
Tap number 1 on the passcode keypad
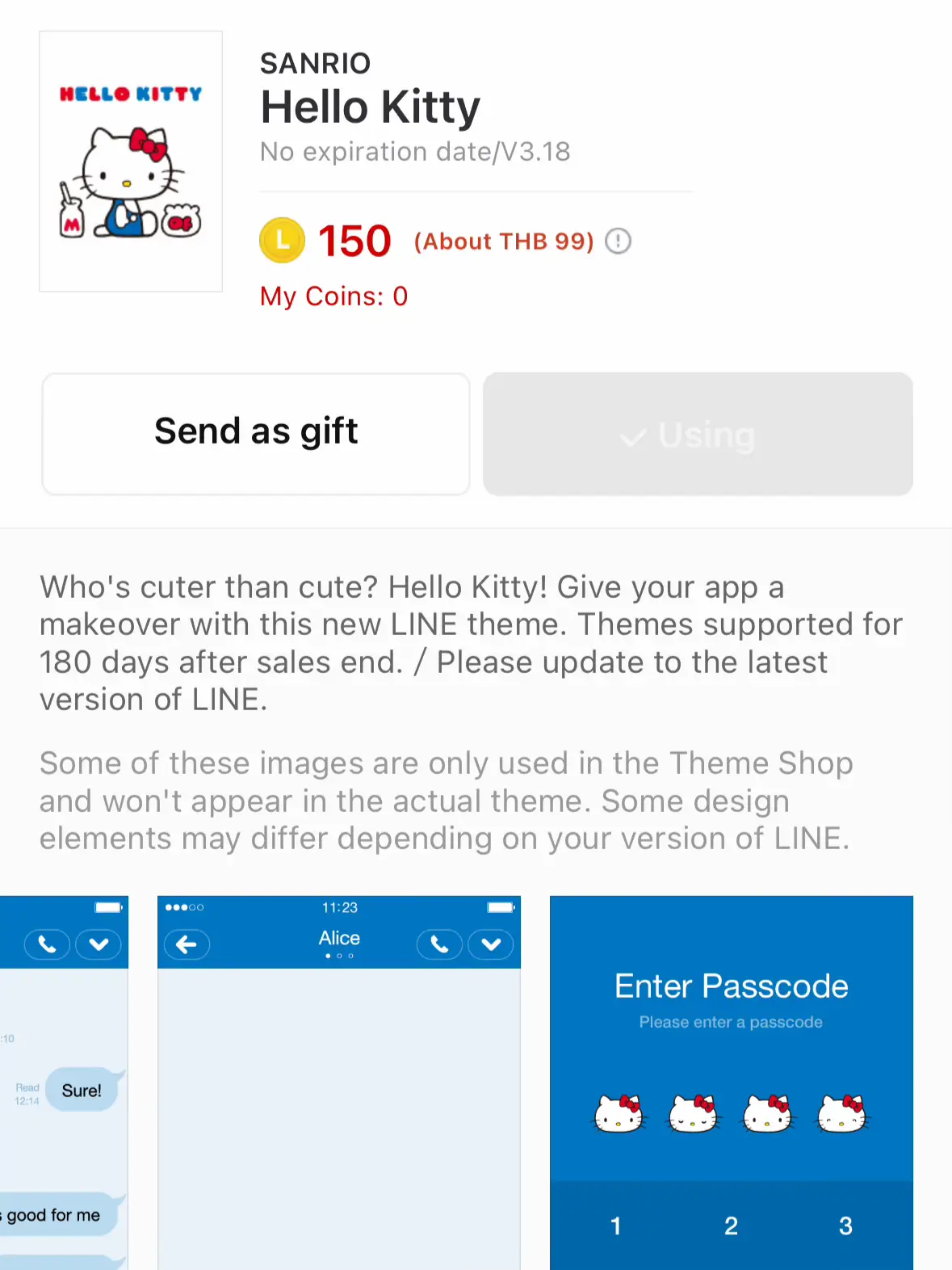pyautogui.click(x=615, y=1225)
